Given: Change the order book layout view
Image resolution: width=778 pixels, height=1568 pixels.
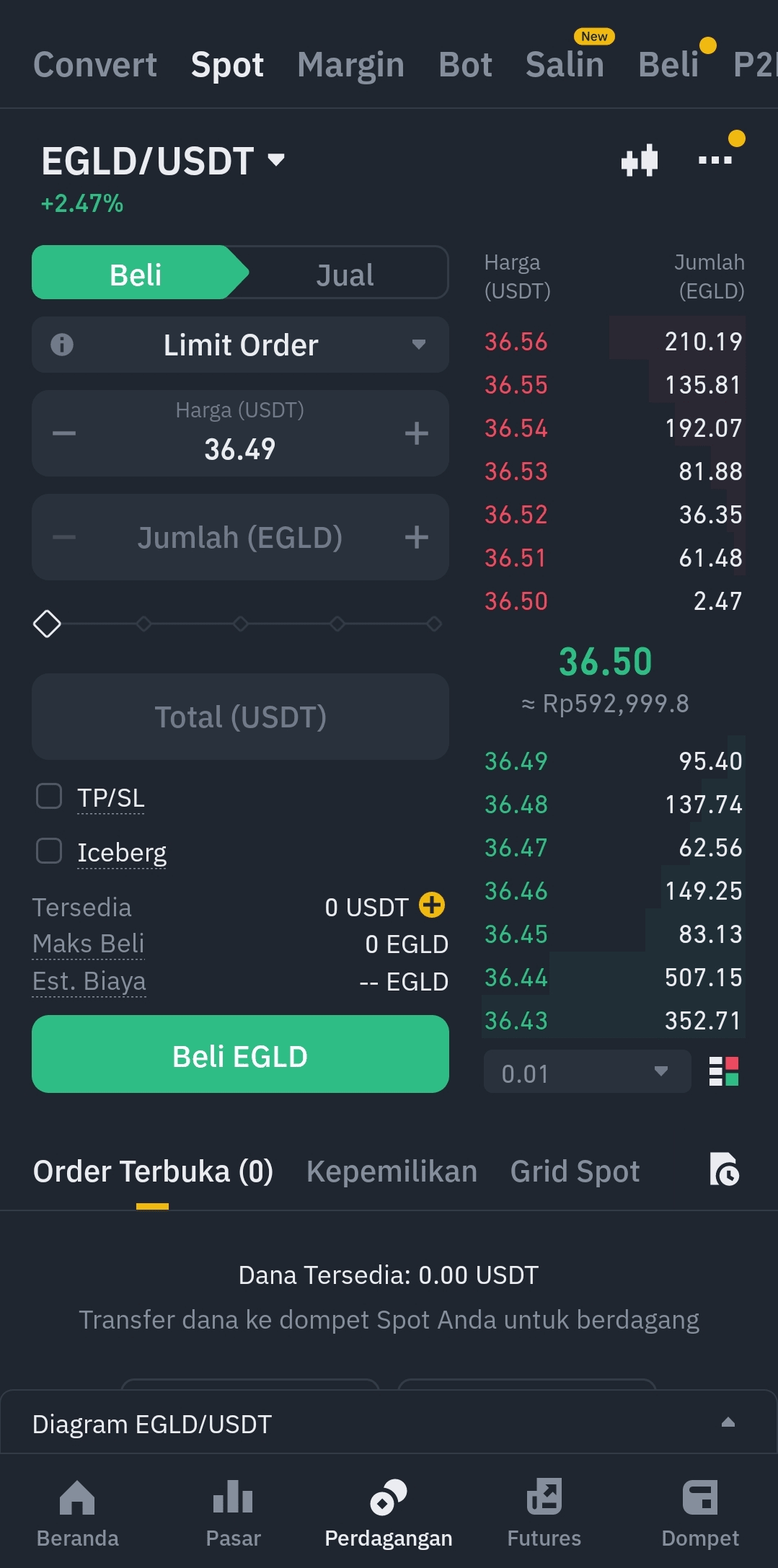Looking at the screenshot, I should click(724, 1071).
